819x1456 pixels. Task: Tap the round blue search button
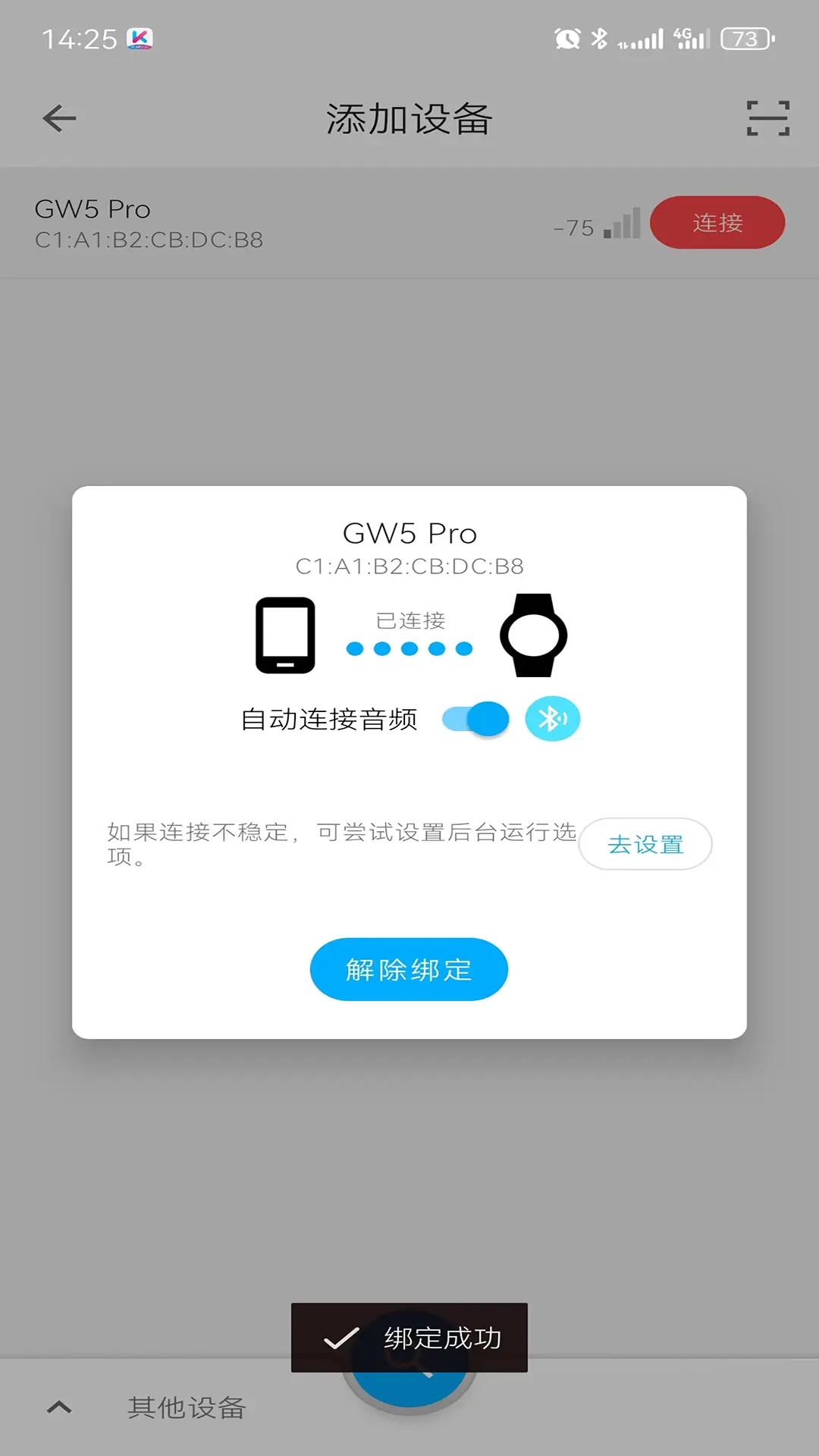tap(409, 1389)
